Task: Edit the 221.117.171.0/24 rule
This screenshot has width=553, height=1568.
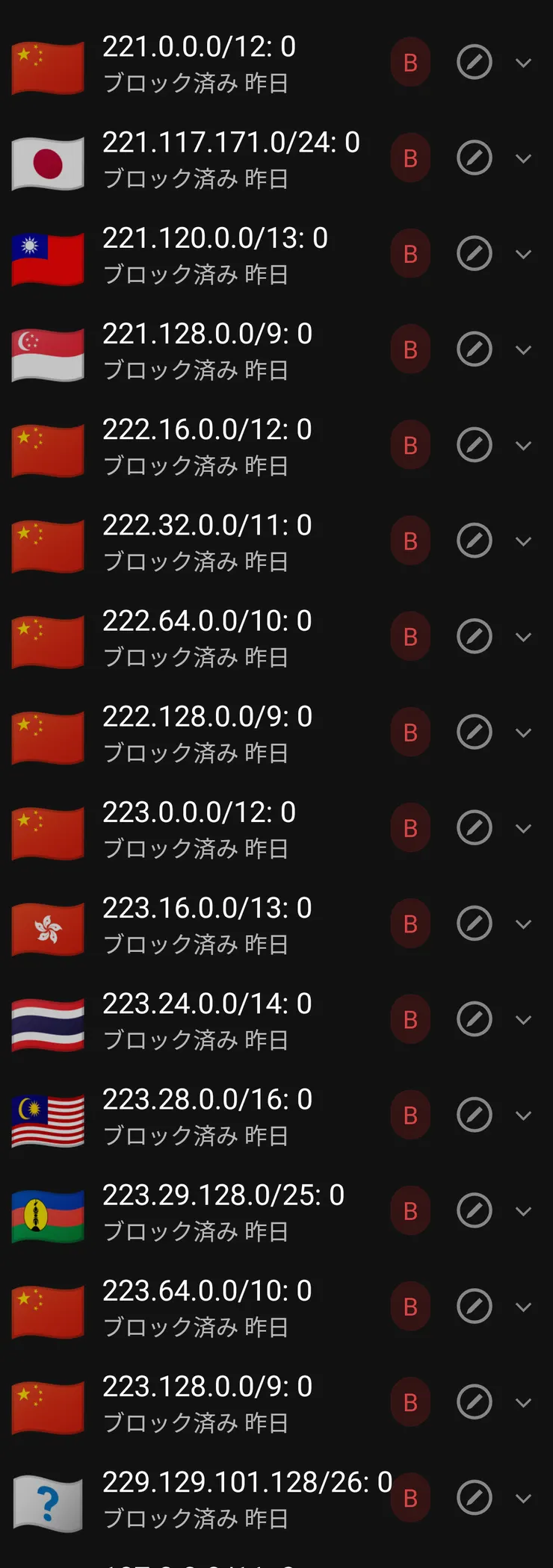Action: pyautogui.click(x=475, y=158)
